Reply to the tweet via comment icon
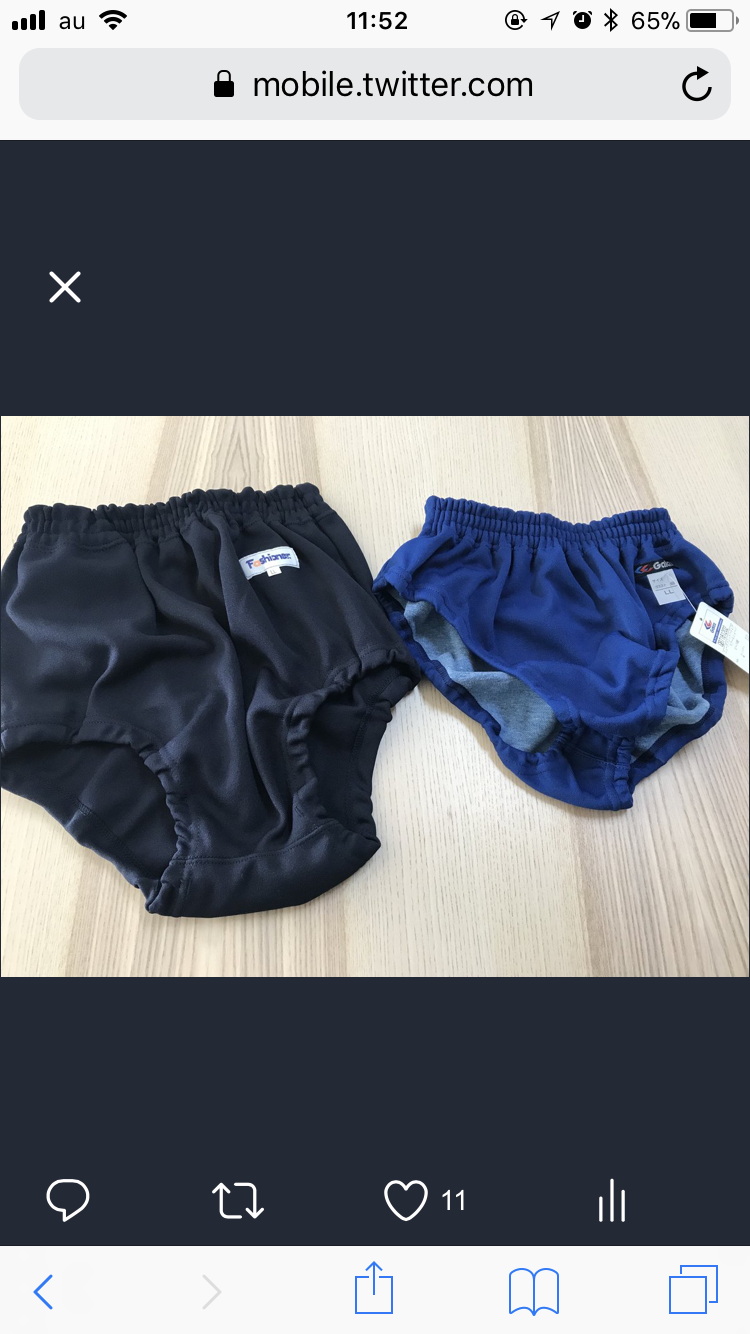This screenshot has width=750, height=1334. pyautogui.click(x=68, y=1200)
